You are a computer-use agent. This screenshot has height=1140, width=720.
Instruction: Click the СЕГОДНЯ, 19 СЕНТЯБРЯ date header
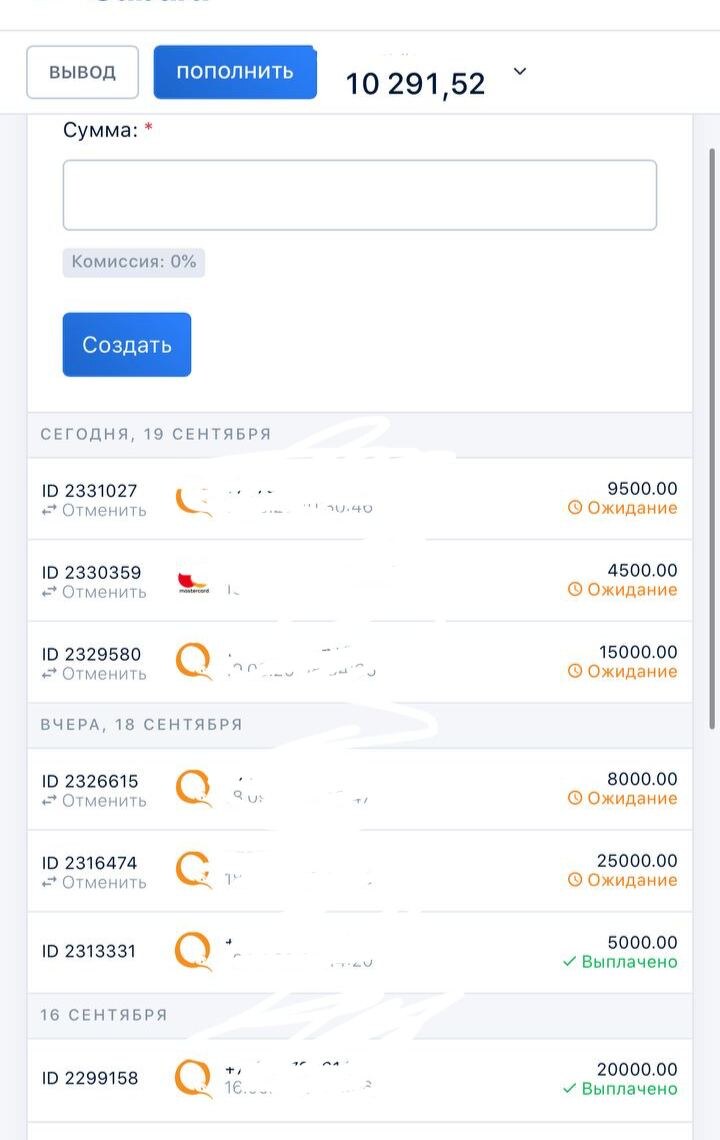click(x=156, y=433)
